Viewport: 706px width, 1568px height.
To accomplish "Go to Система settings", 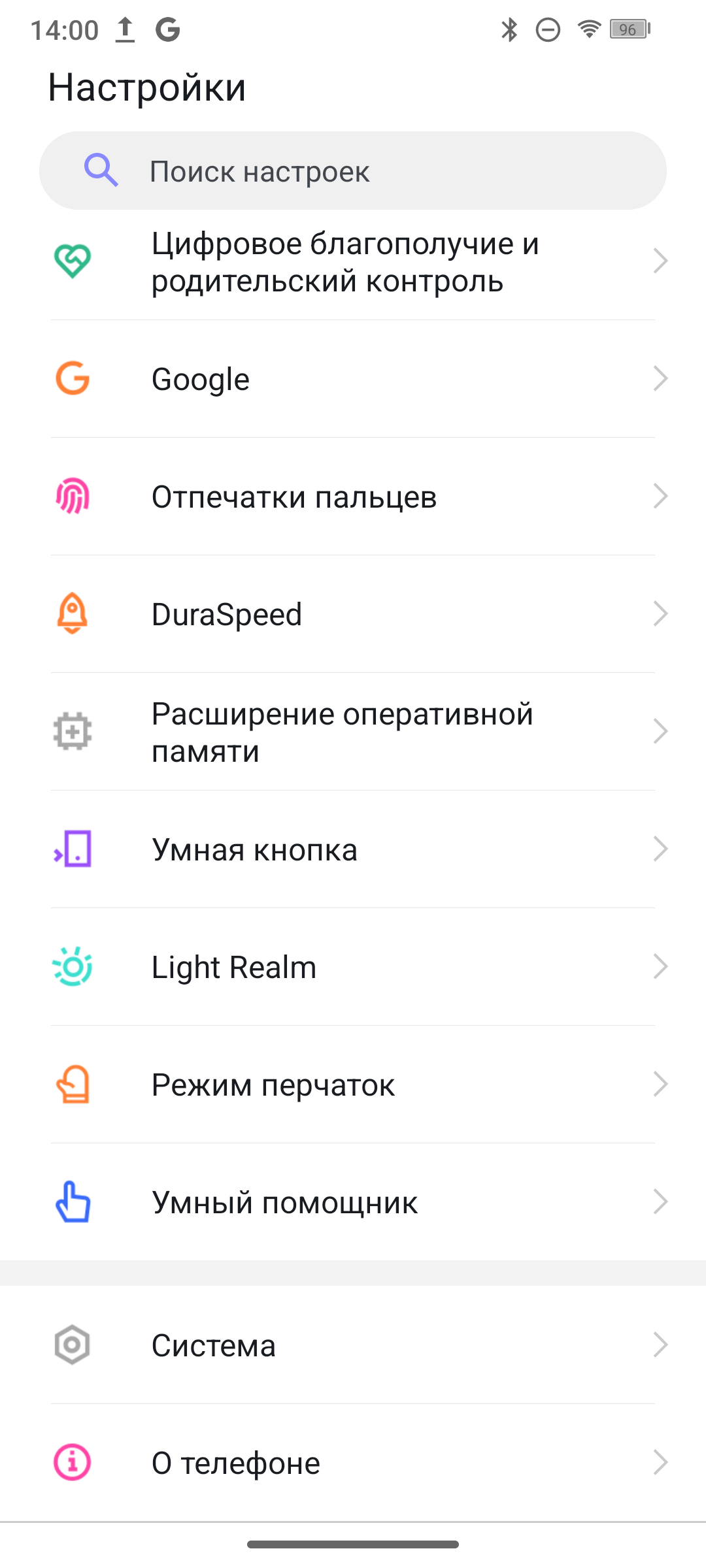I will (353, 1345).
